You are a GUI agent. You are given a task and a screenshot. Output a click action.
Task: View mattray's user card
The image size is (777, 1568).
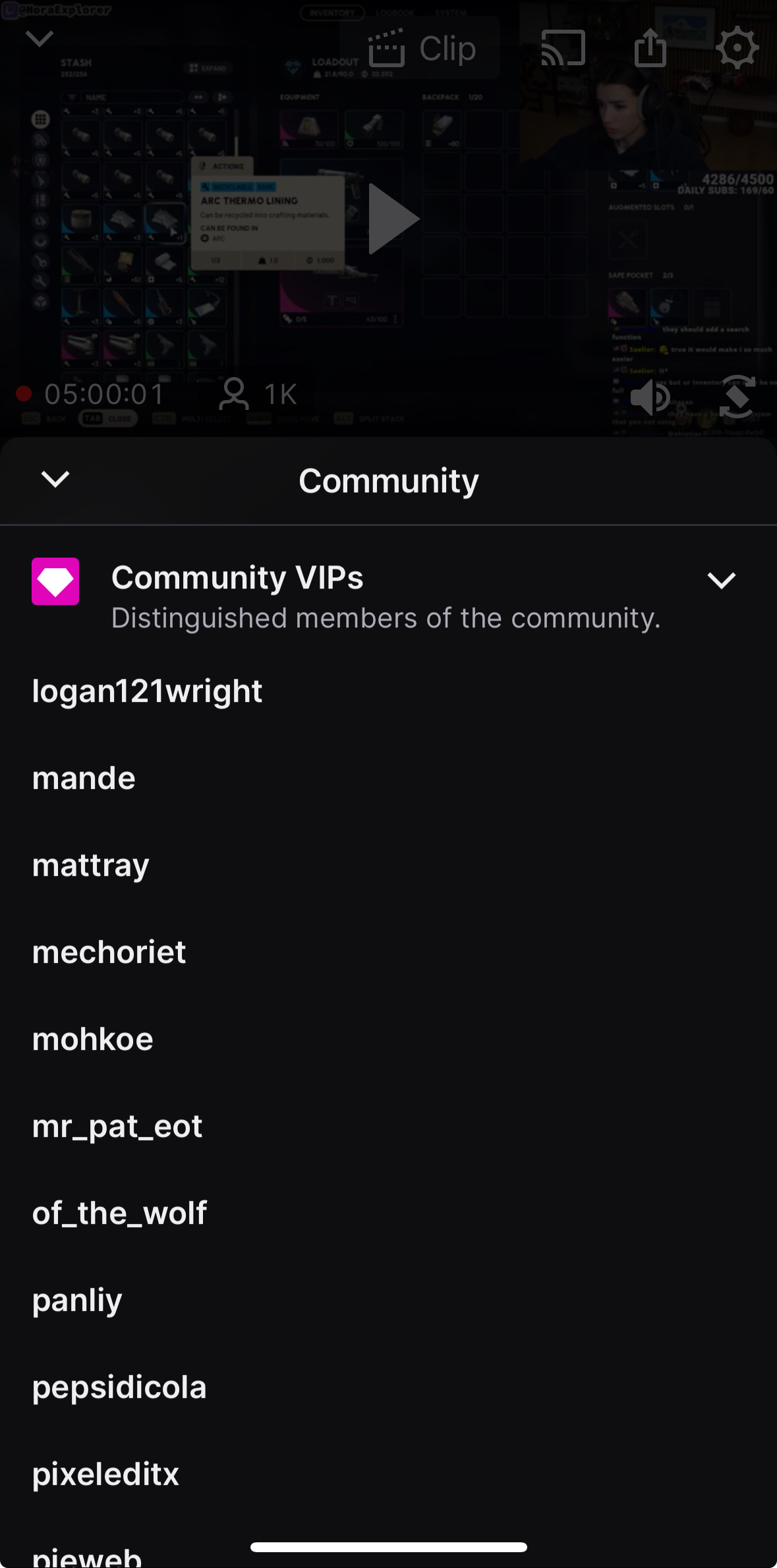tap(91, 865)
